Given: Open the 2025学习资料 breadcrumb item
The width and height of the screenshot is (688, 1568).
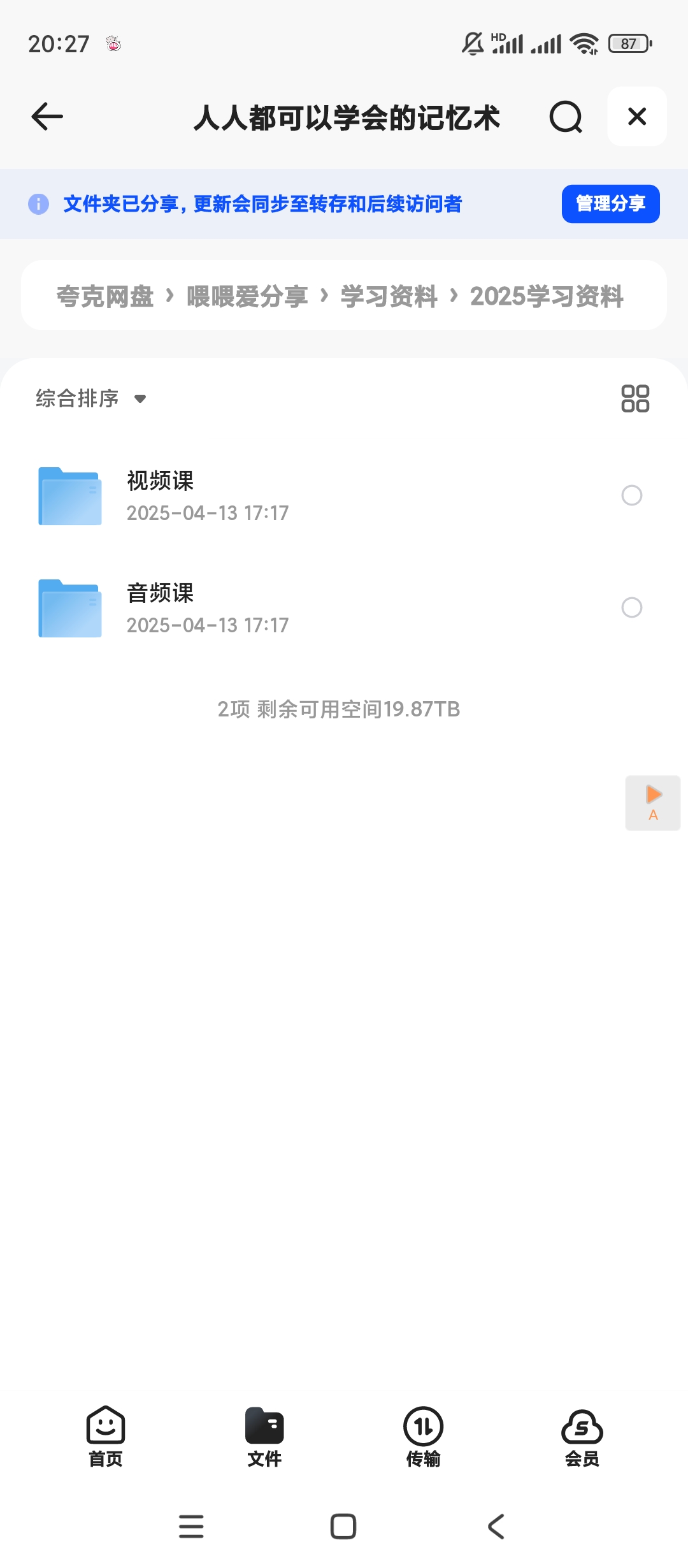Looking at the screenshot, I should click(x=547, y=295).
